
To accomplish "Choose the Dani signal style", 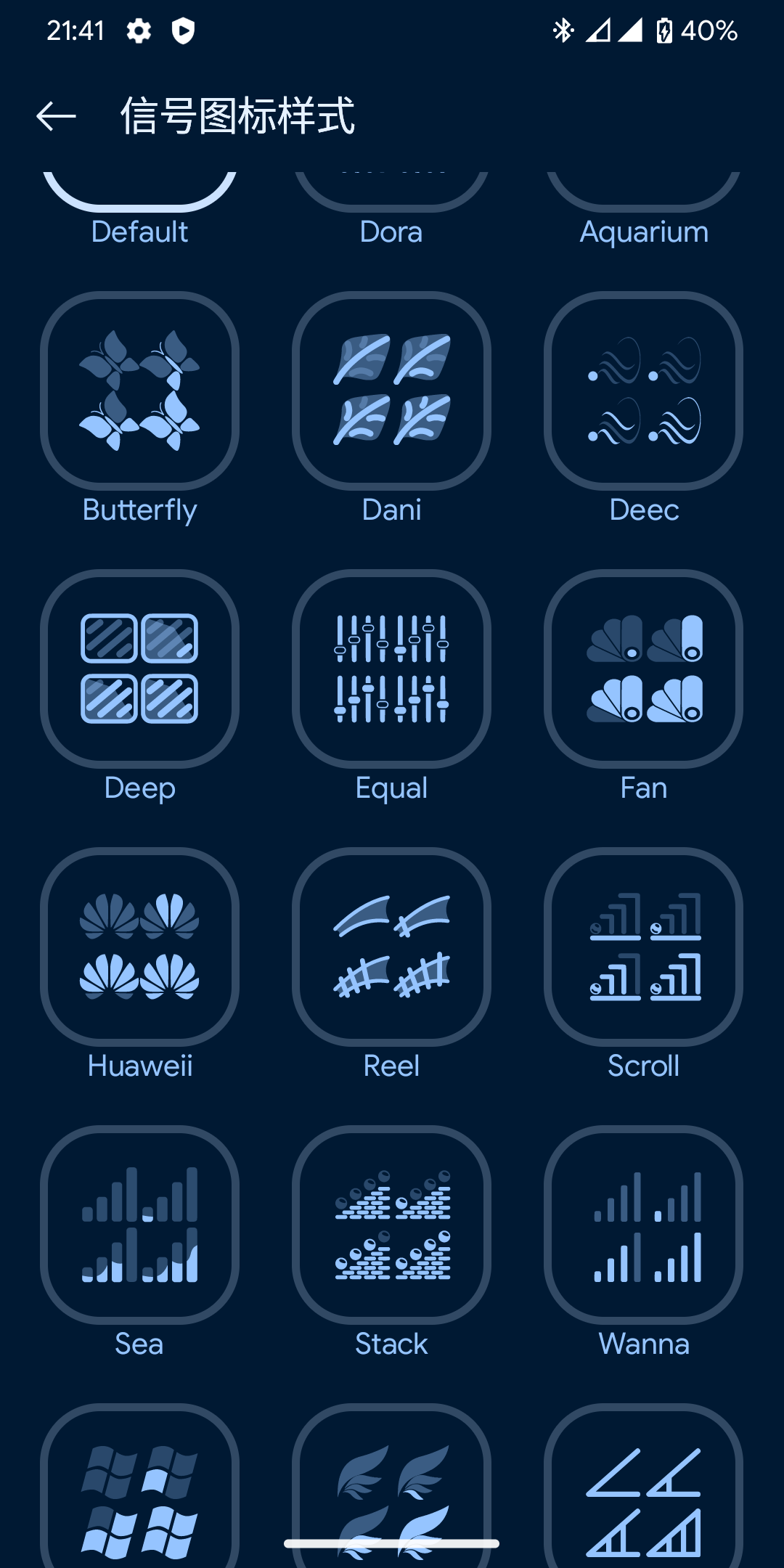I will coord(391,391).
